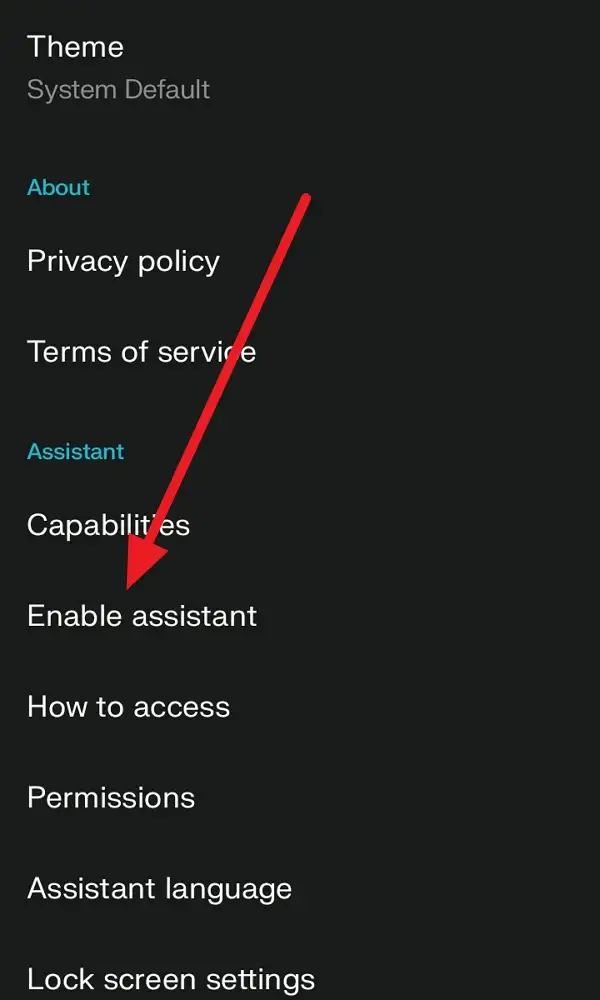View assistant Capabilities
This screenshot has width=600, height=1000.
tap(300, 525)
